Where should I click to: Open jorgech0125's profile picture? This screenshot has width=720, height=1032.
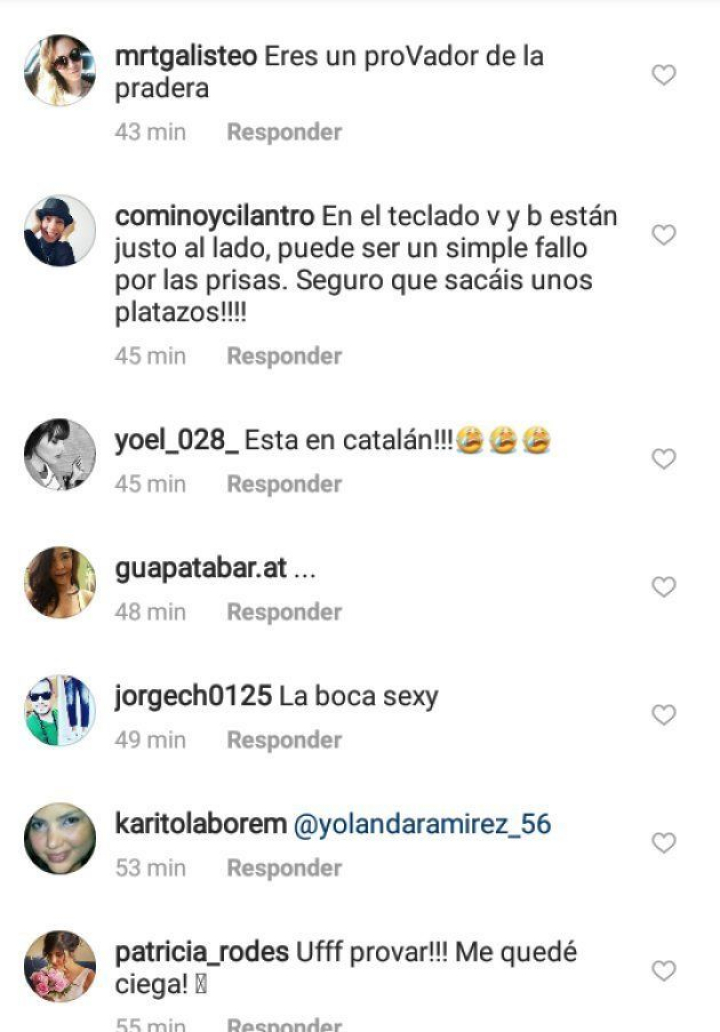tap(60, 710)
